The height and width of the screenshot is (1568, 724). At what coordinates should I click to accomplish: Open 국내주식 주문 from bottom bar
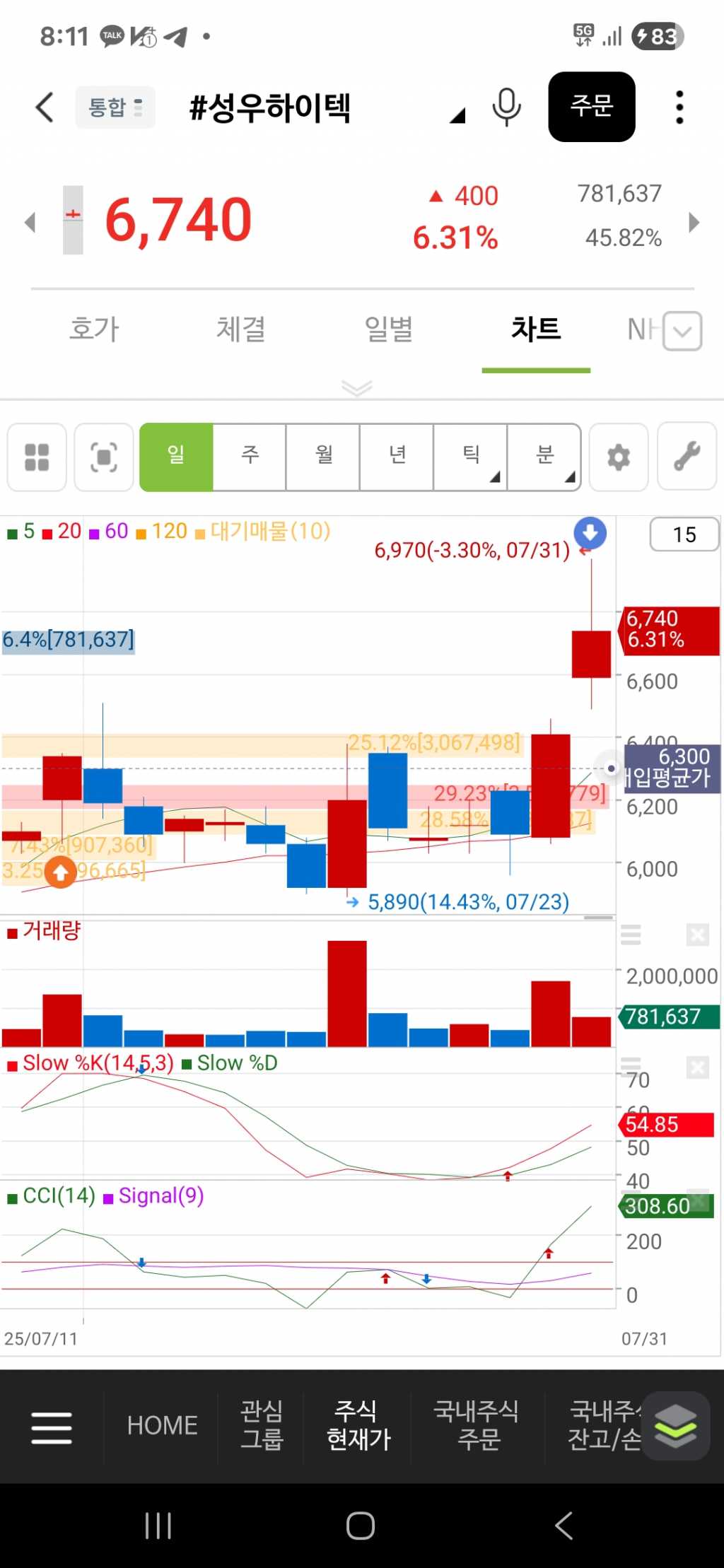(x=478, y=1425)
